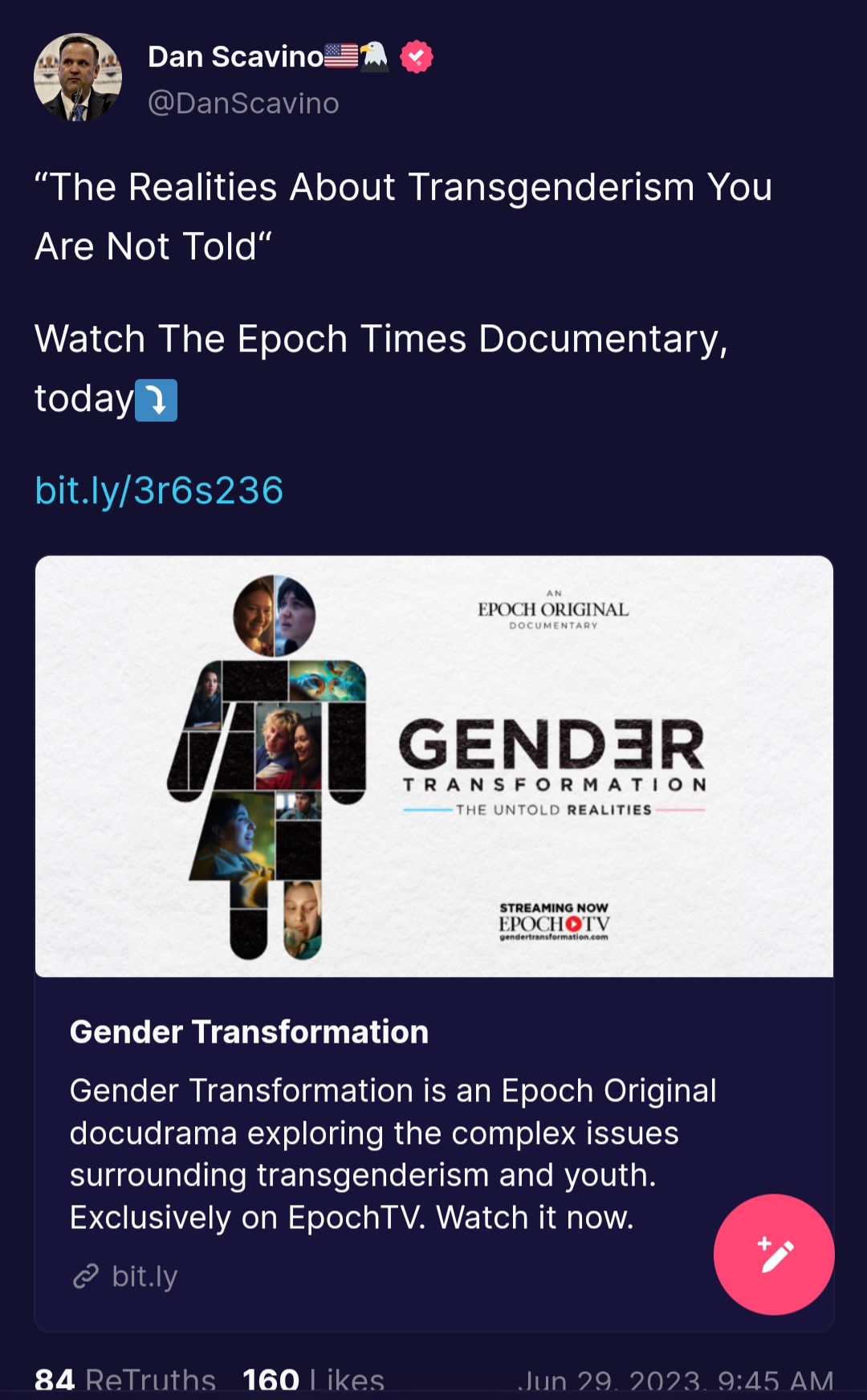
Task: Open the Gender Transformation link preview card
Action: tap(433, 943)
